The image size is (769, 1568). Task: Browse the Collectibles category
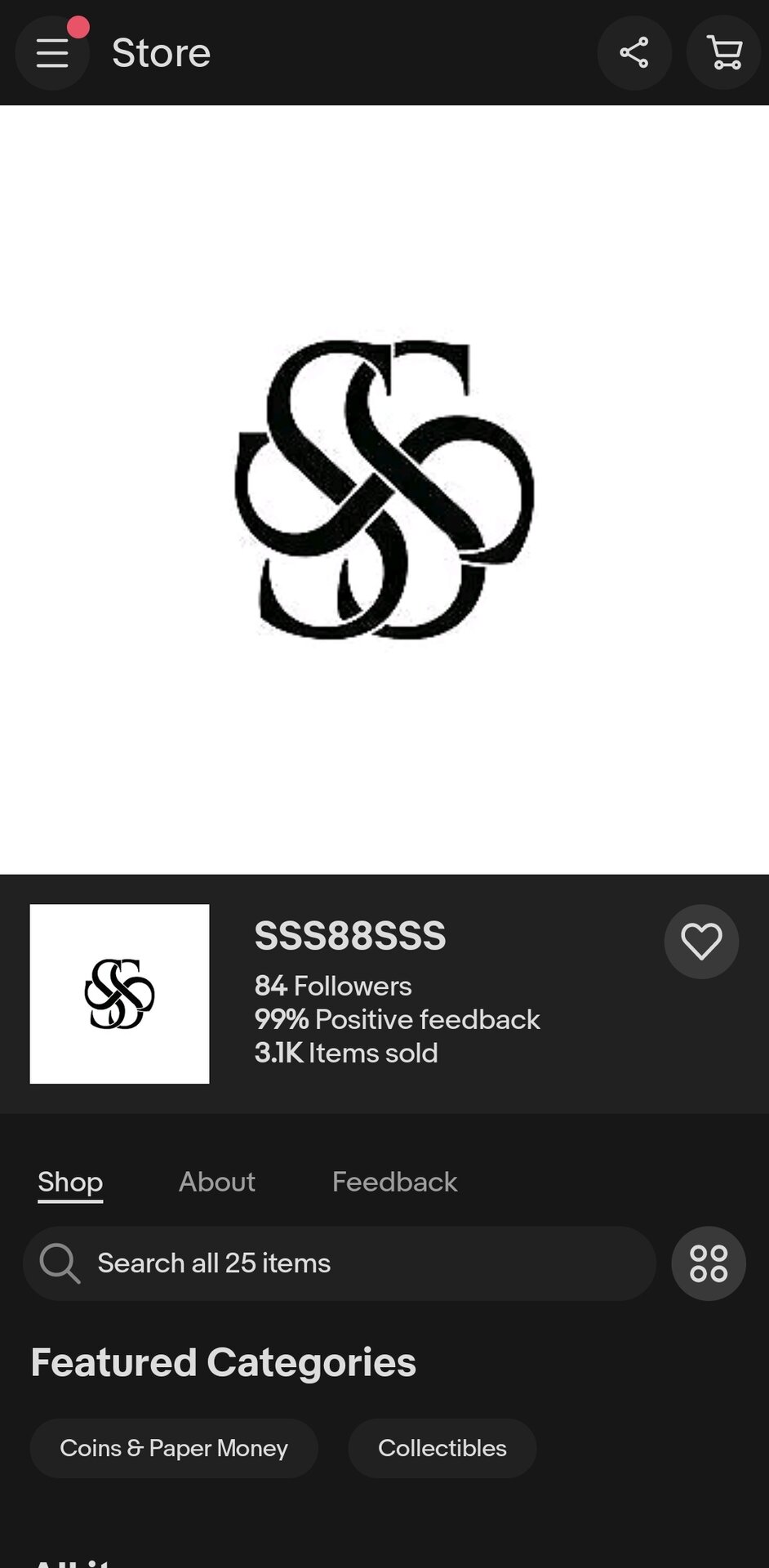click(x=442, y=1448)
